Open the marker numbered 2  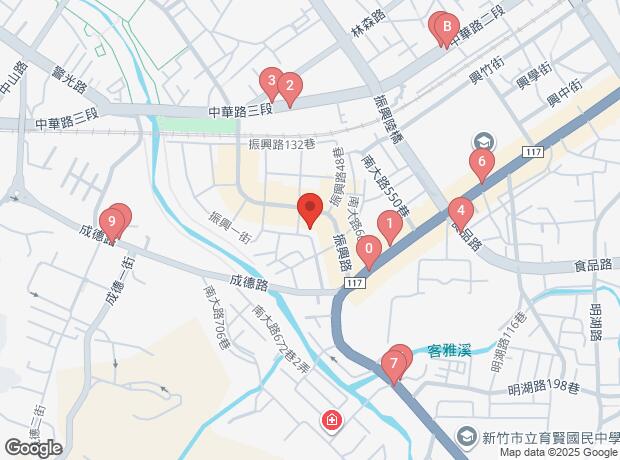288,88
